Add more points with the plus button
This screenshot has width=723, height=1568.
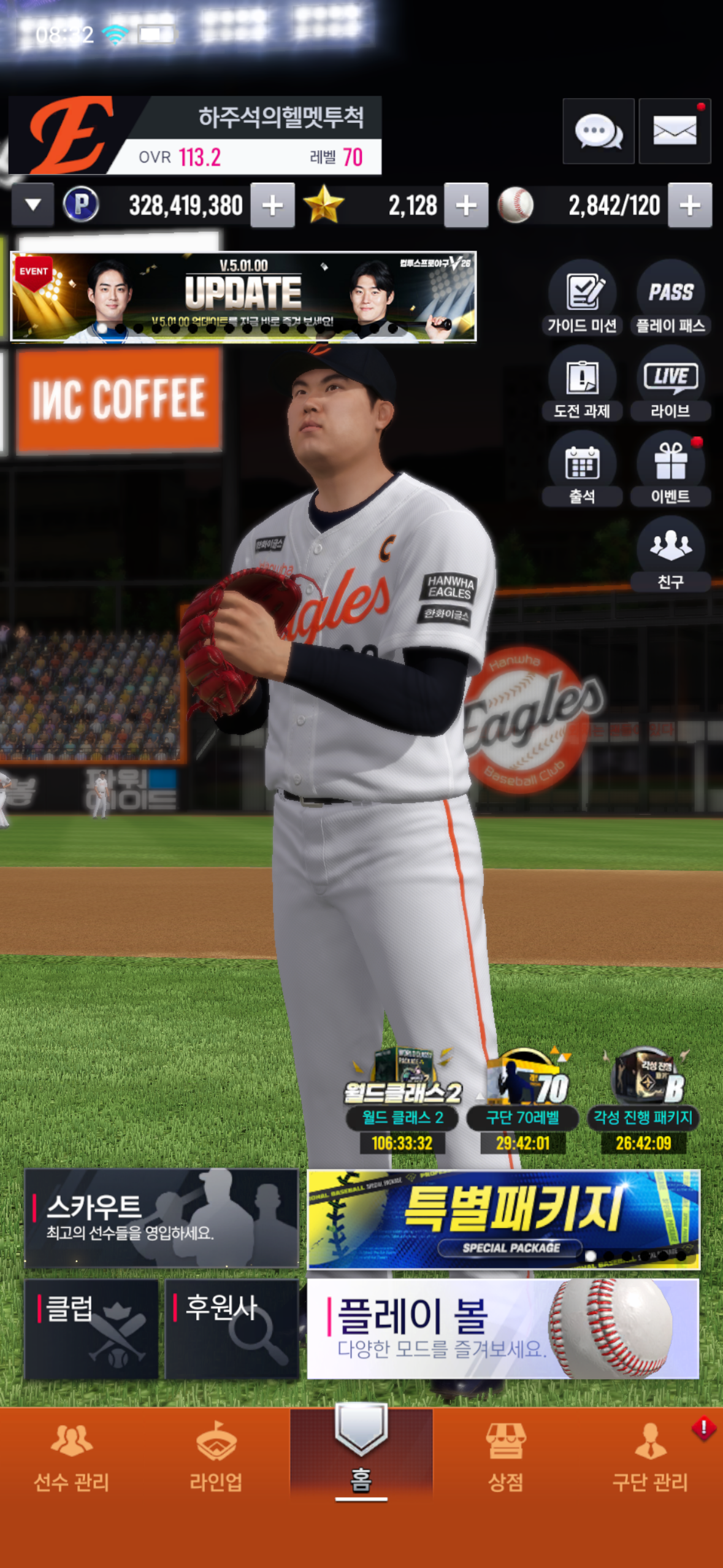point(272,206)
